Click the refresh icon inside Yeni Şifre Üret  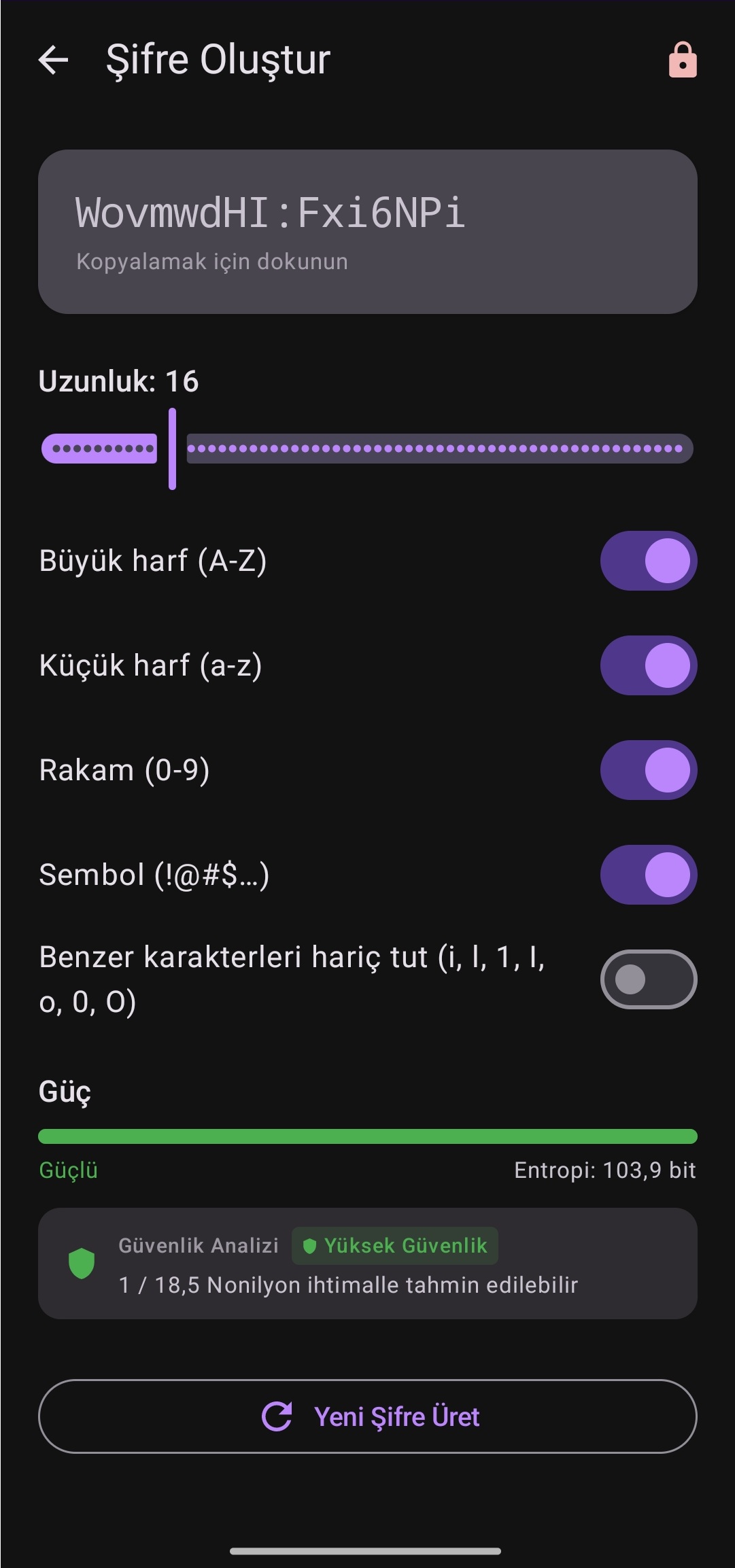point(279,1417)
